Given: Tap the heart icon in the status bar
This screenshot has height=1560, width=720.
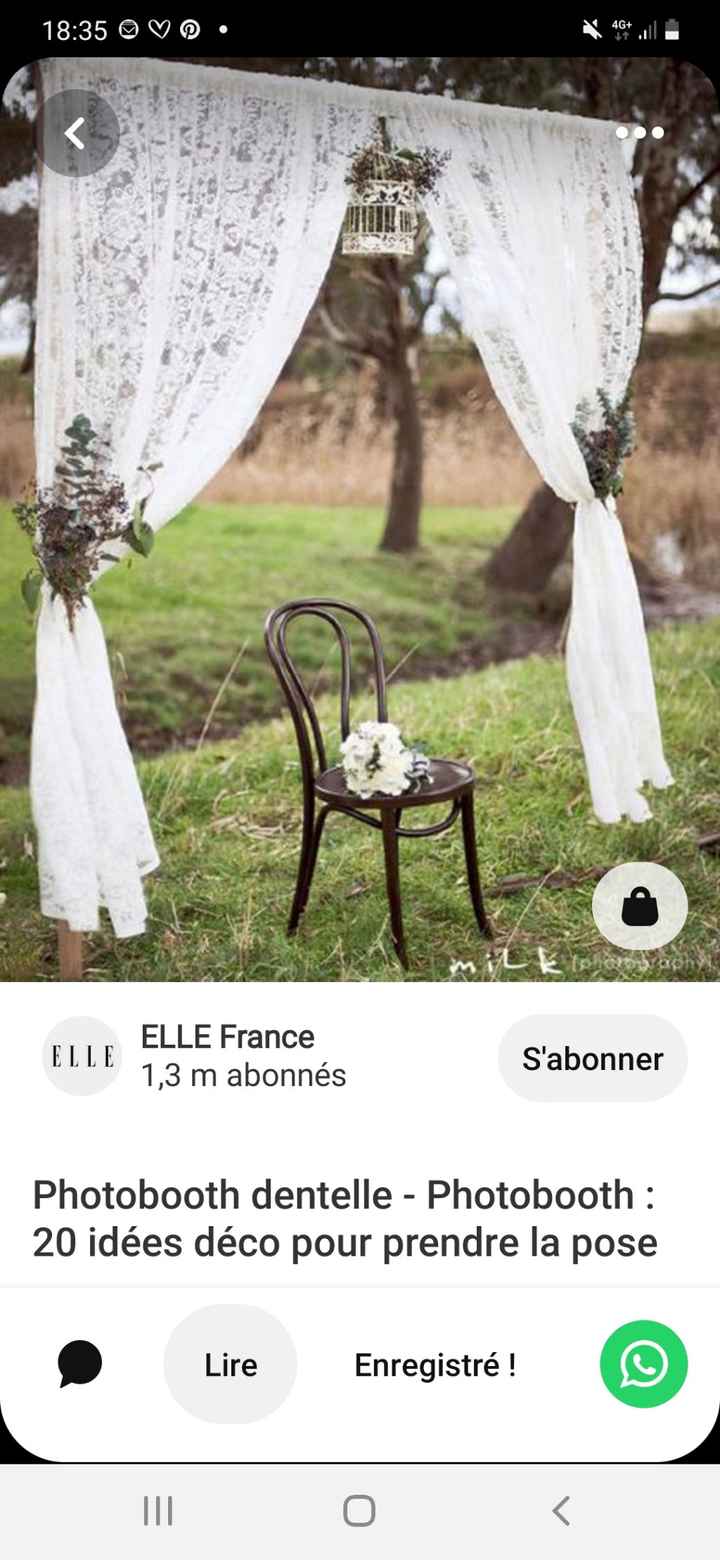Looking at the screenshot, I should click(x=160, y=30).
